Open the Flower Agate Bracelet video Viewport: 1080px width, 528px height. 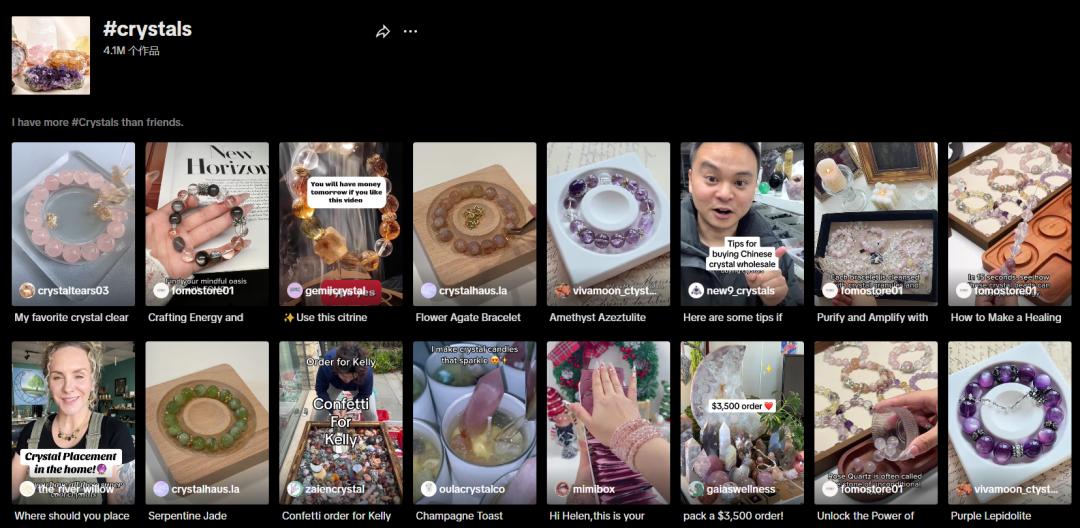coord(474,223)
